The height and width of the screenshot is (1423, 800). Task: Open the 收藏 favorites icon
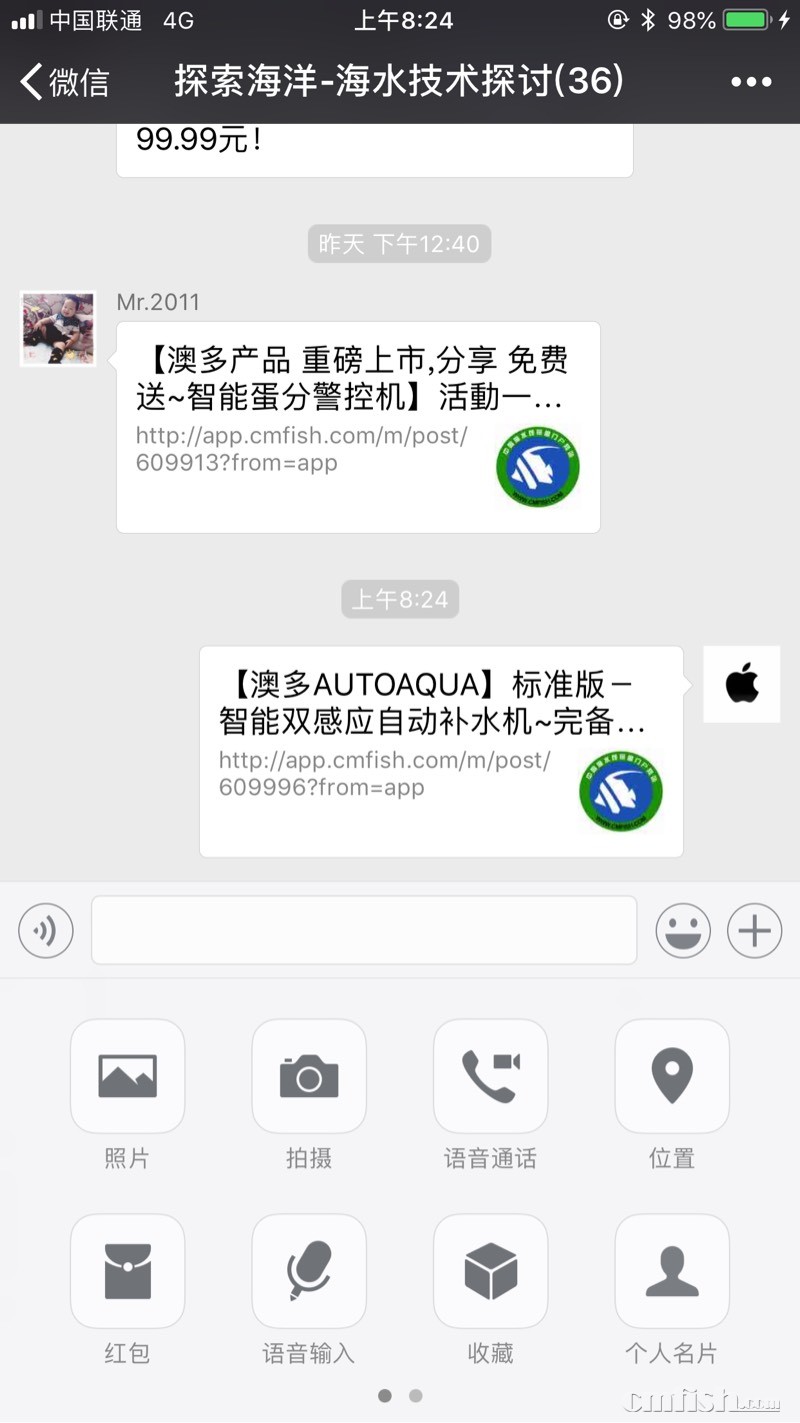tap(490, 1272)
